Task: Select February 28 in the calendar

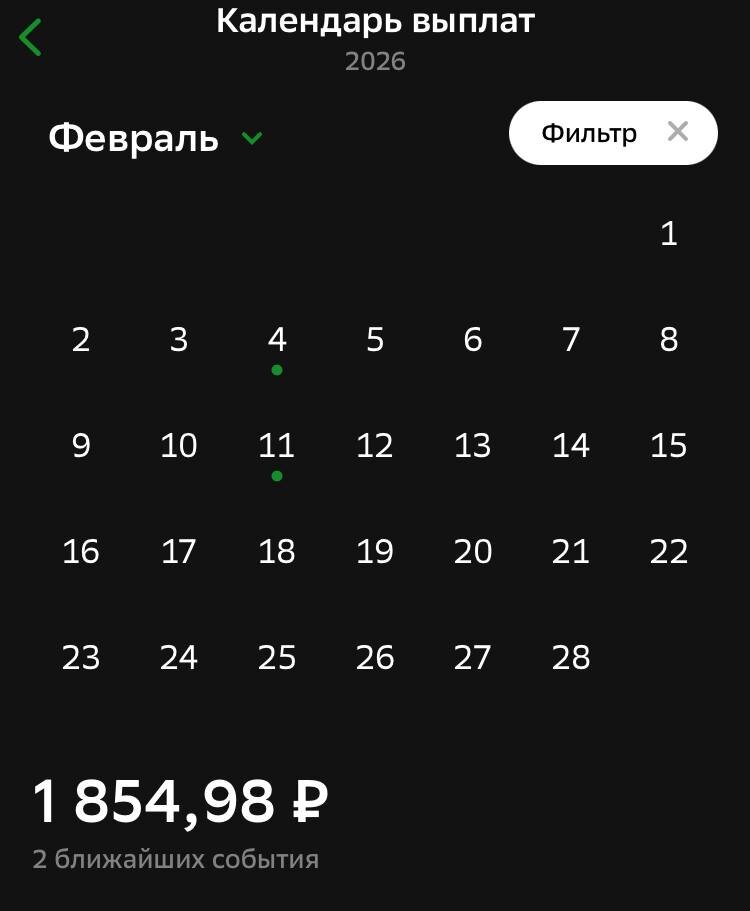Action: (570, 658)
